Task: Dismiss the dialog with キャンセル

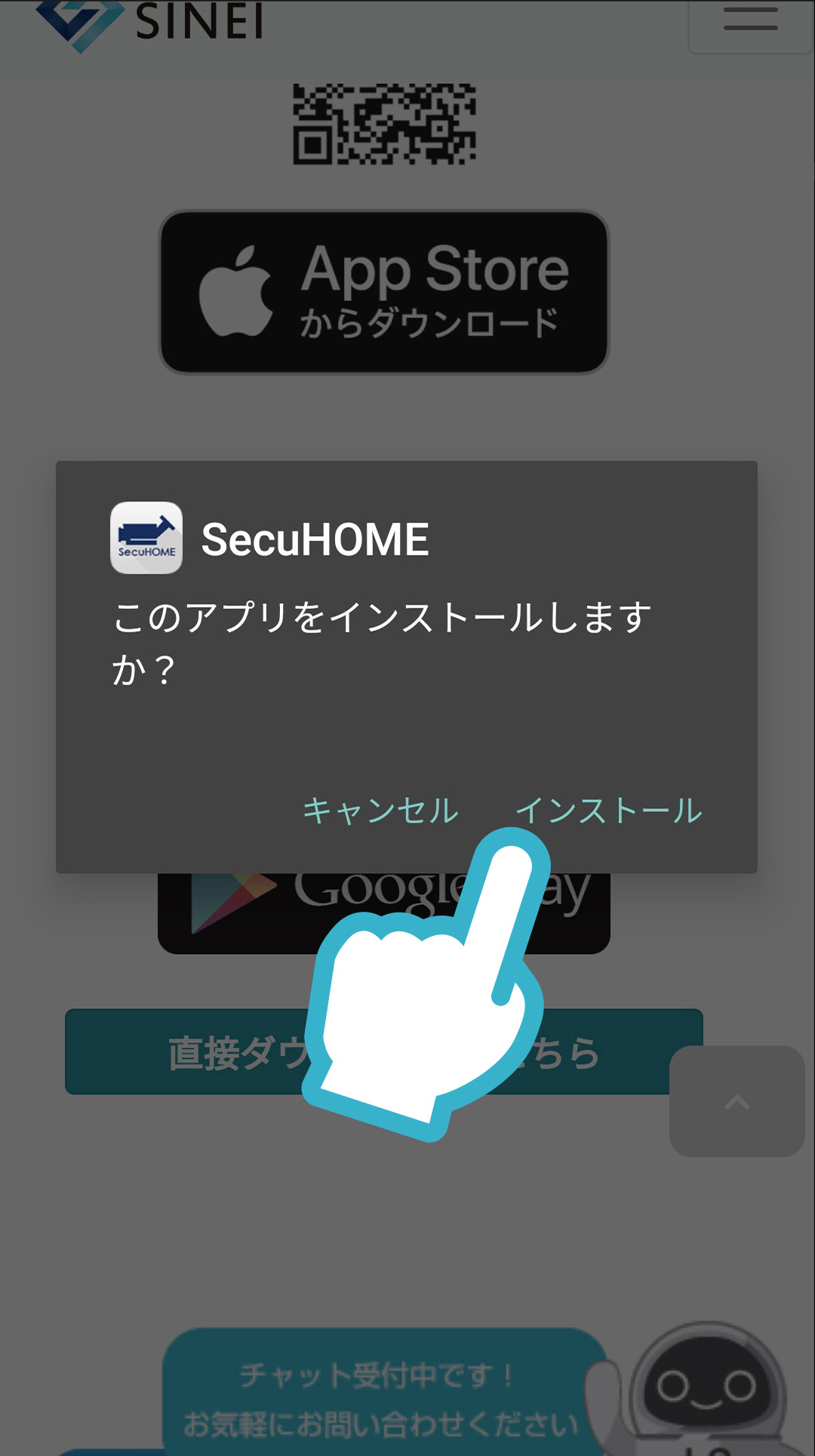Action: pos(380,811)
